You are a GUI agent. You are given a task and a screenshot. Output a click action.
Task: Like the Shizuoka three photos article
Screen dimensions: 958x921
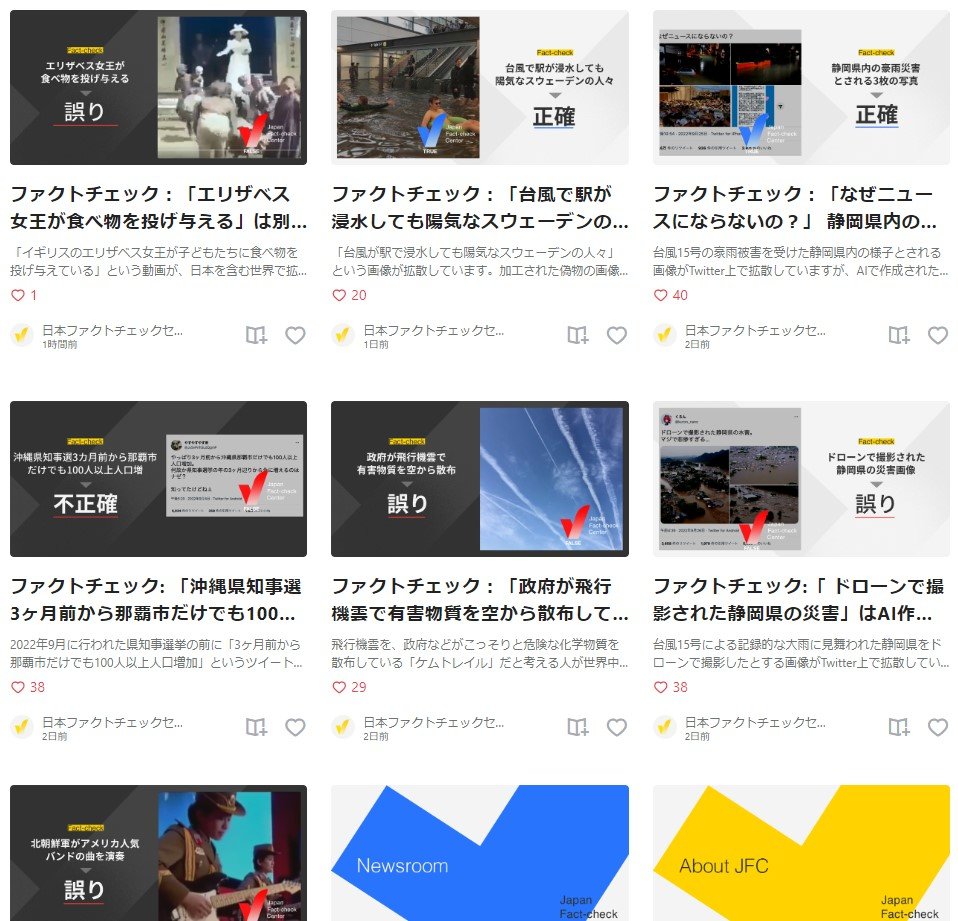[938, 335]
